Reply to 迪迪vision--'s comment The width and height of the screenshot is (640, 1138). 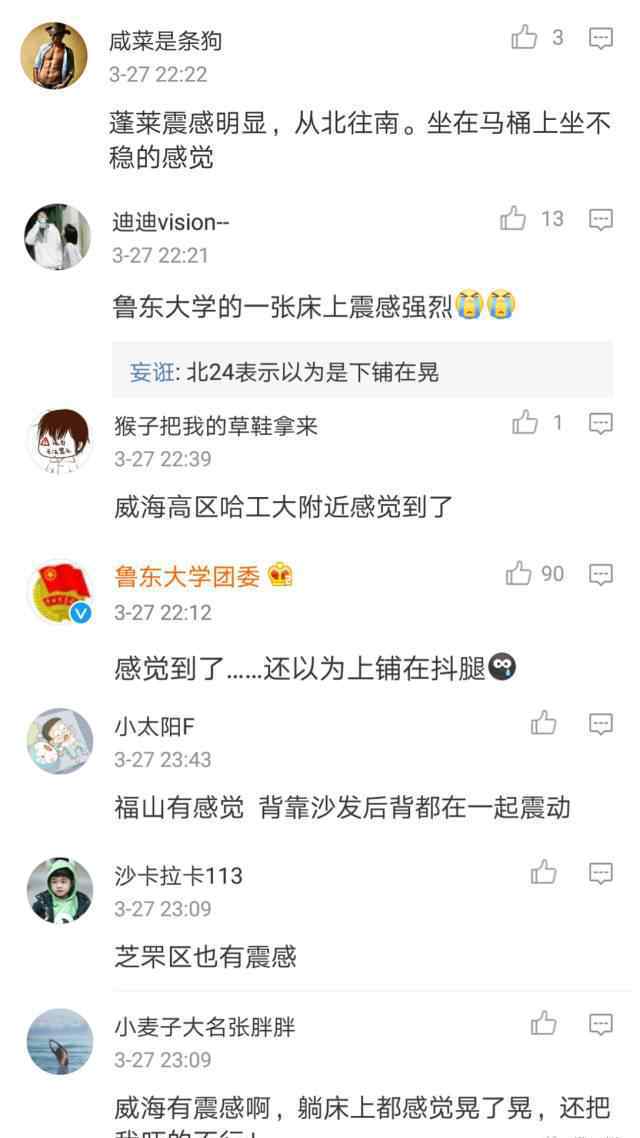(600, 220)
